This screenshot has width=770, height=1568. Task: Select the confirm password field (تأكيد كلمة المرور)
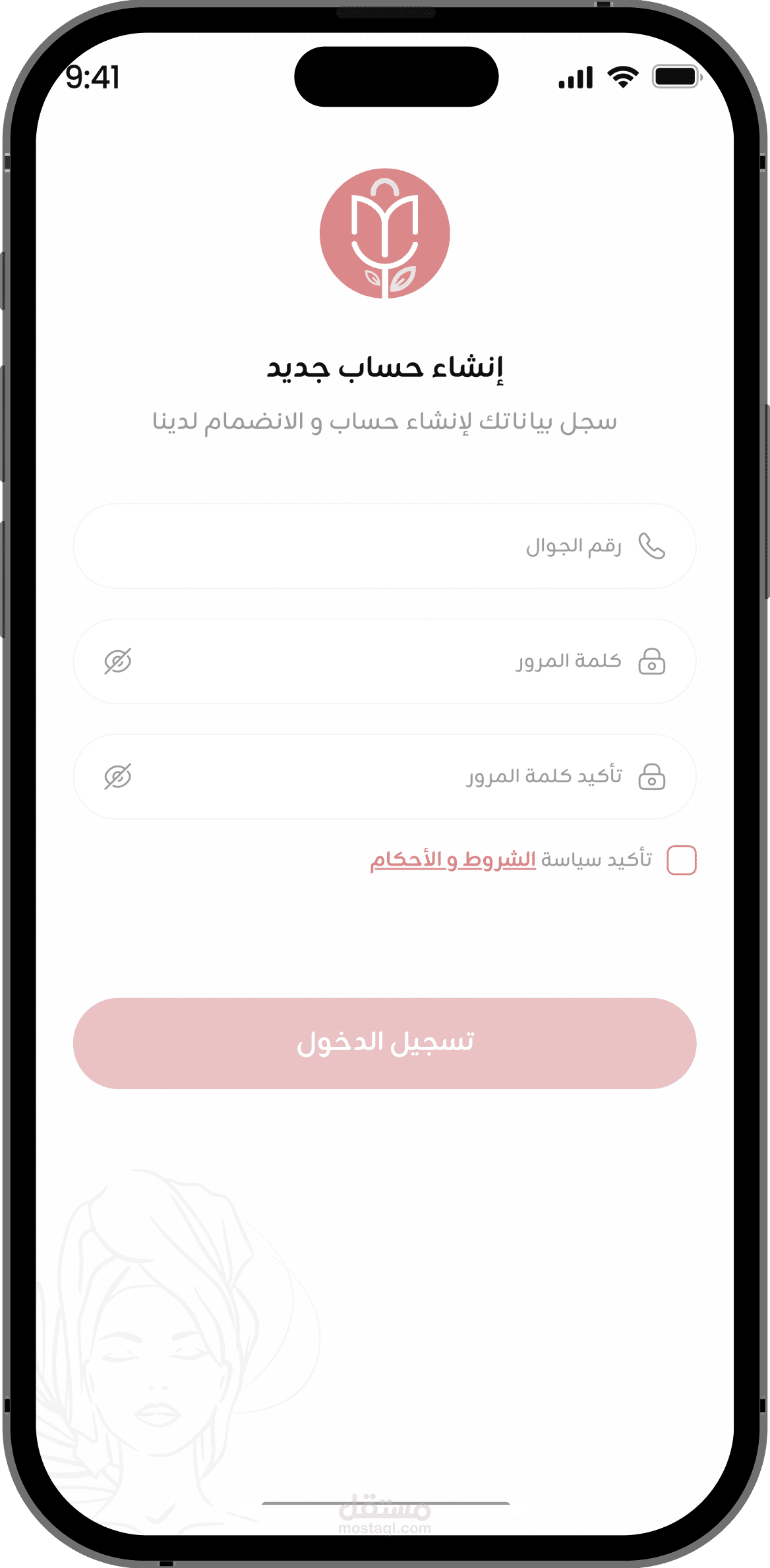[384, 777]
